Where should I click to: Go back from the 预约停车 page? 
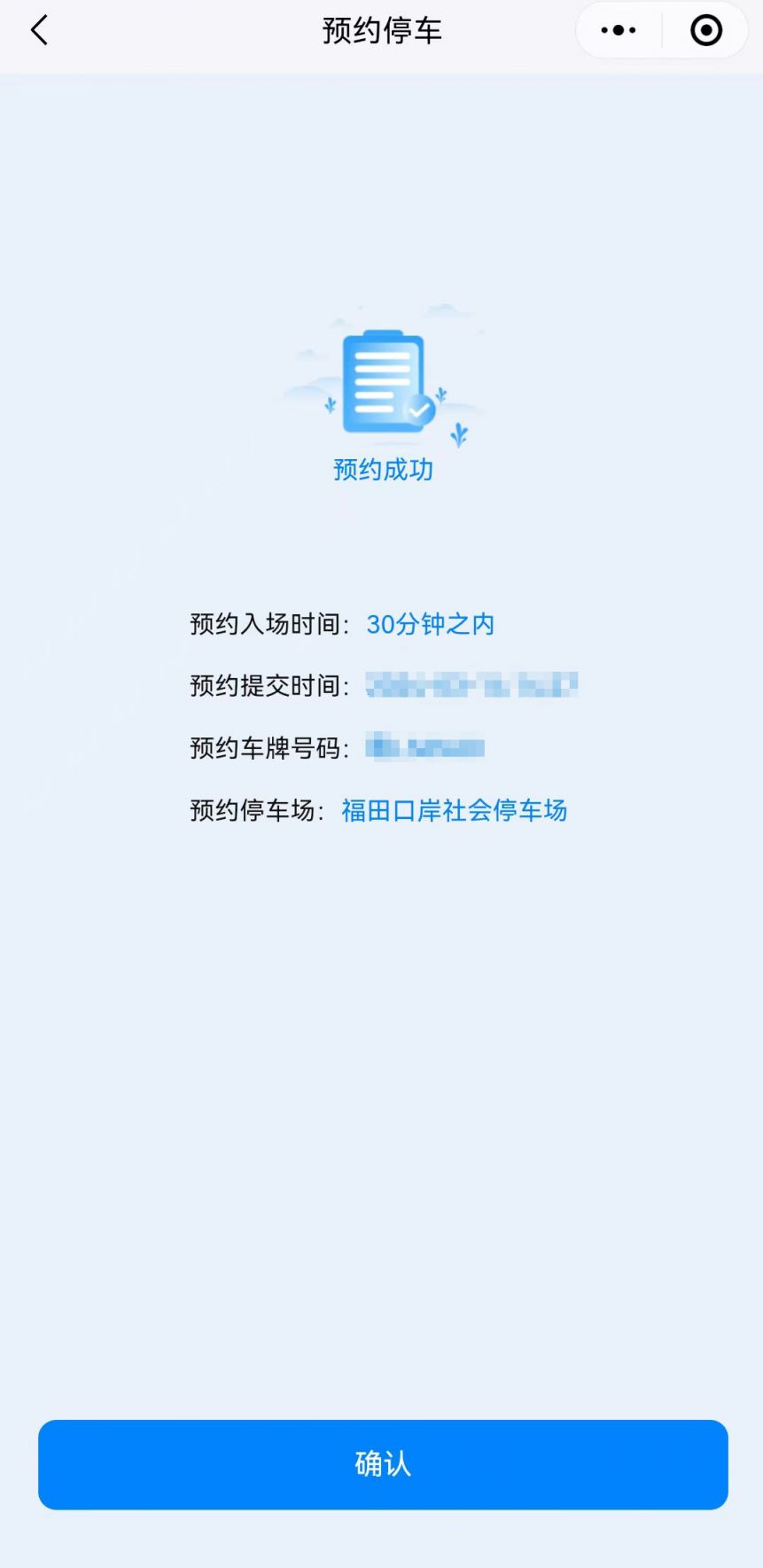click(39, 30)
